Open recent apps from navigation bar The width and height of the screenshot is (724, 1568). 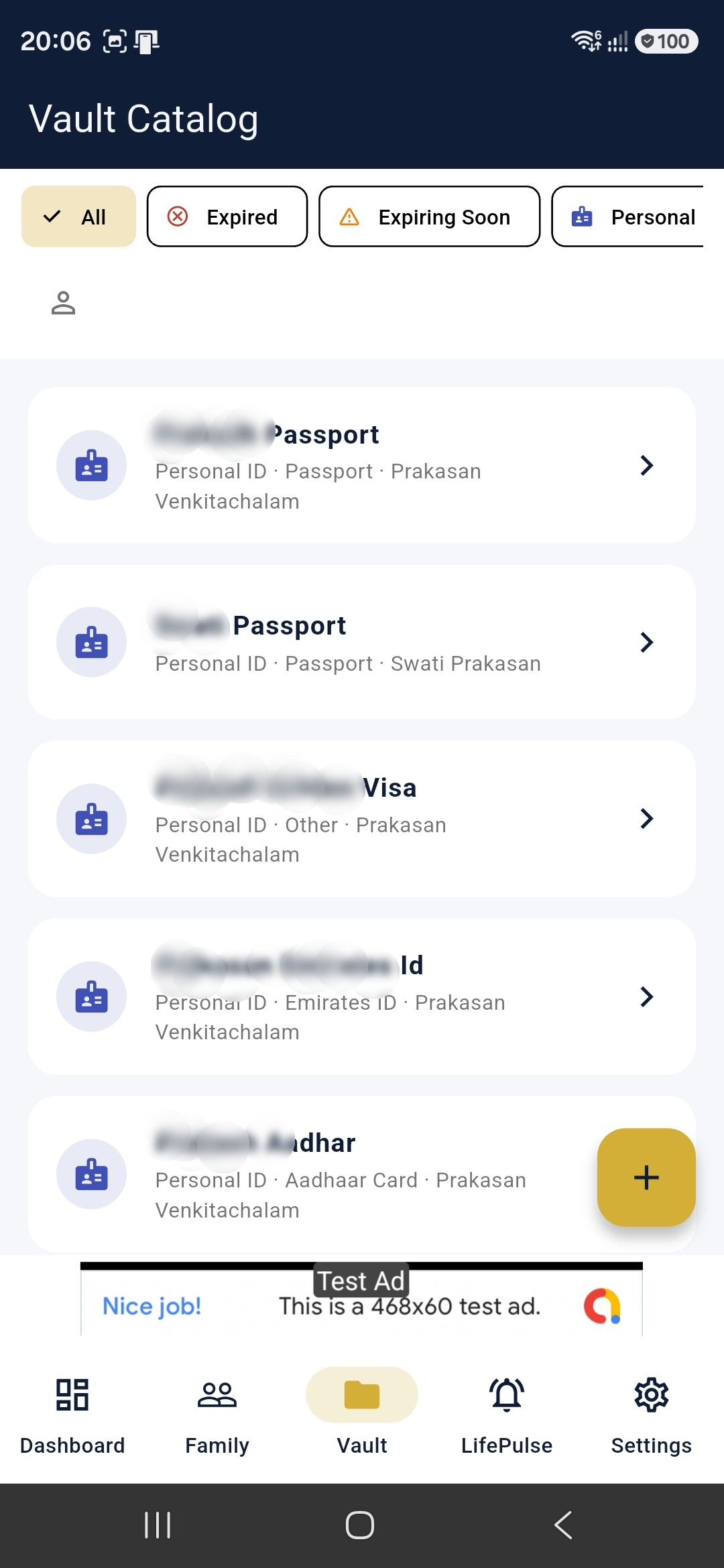[x=158, y=1525]
